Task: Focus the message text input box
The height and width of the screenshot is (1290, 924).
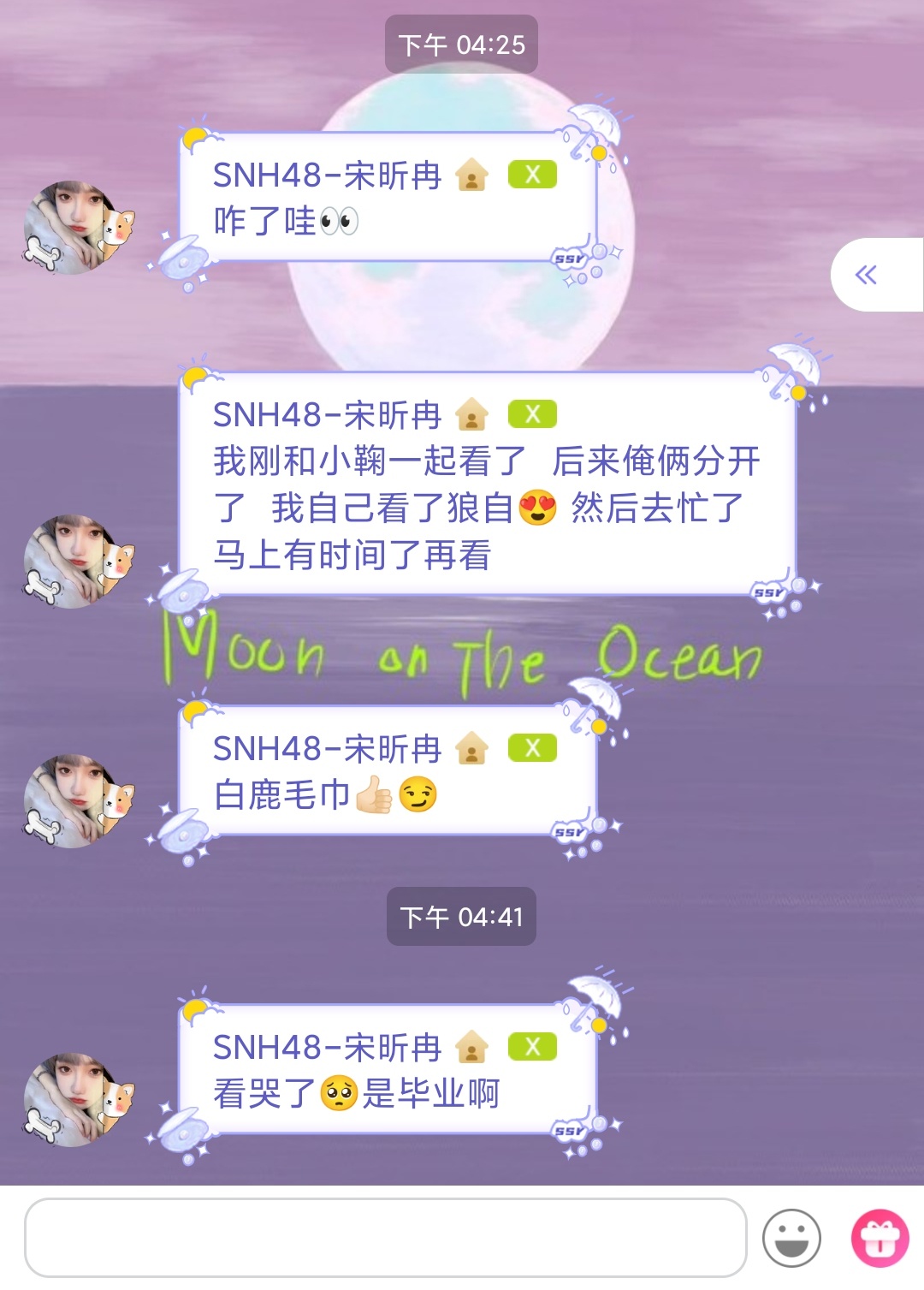Action: [x=385, y=1237]
